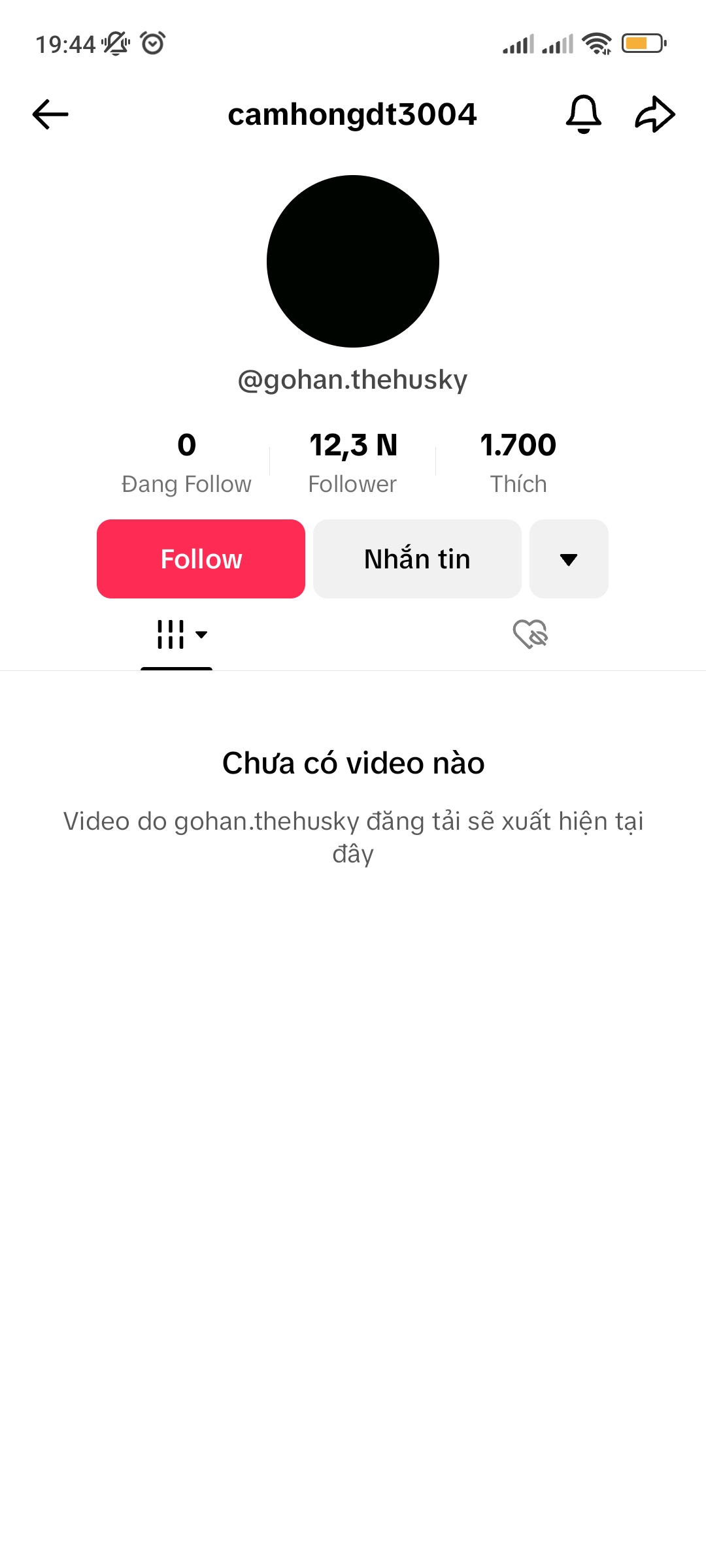The width and height of the screenshot is (706, 1568).
Task: Share this profile with the arrow icon
Action: pyautogui.click(x=655, y=114)
